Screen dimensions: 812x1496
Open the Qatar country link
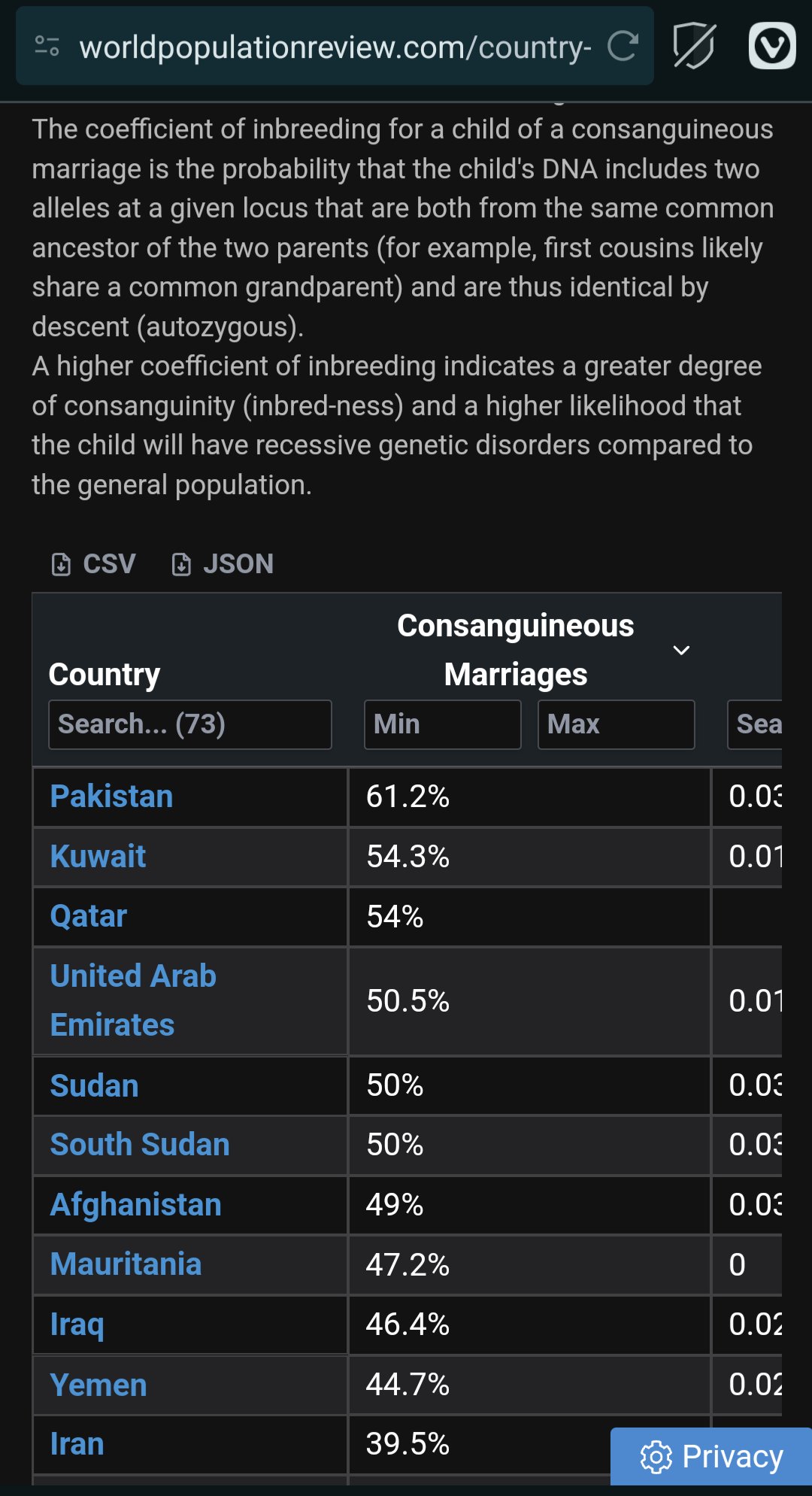[x=89, y=916]
